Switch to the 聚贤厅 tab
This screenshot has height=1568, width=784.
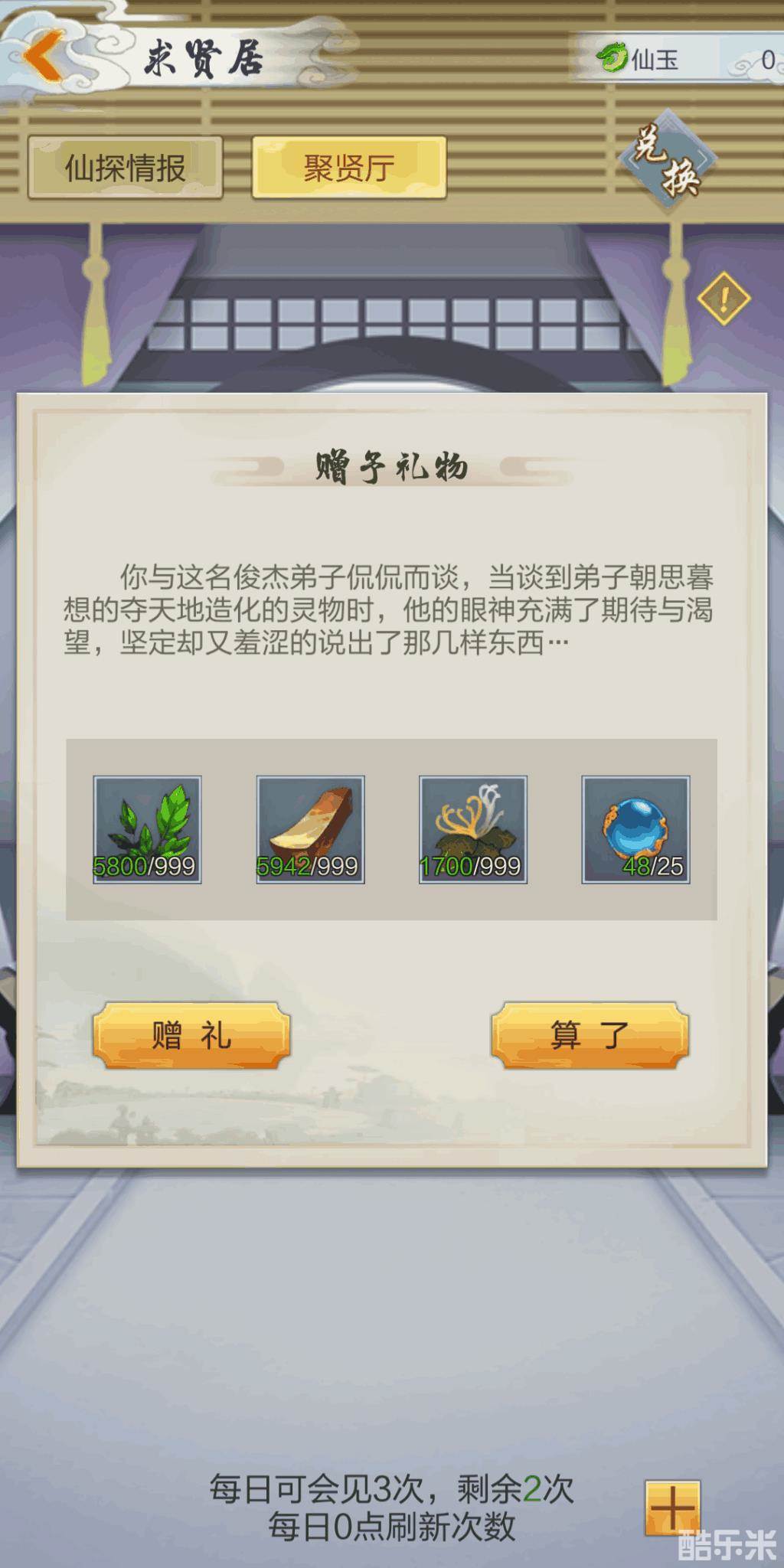[x=349, y=168]
